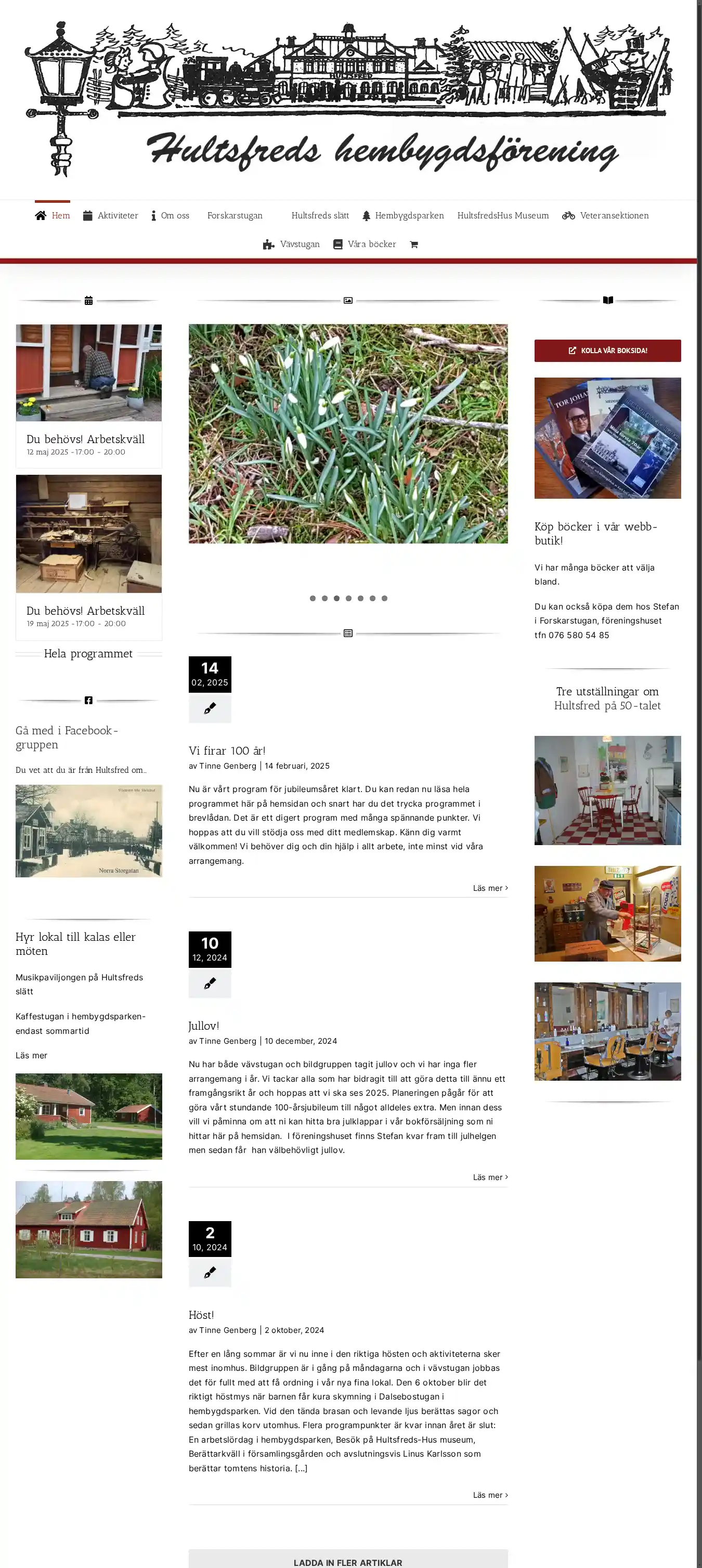View Hela programmet link
This screenshot has height=1568, width=702.
click(x=88, y=654)
